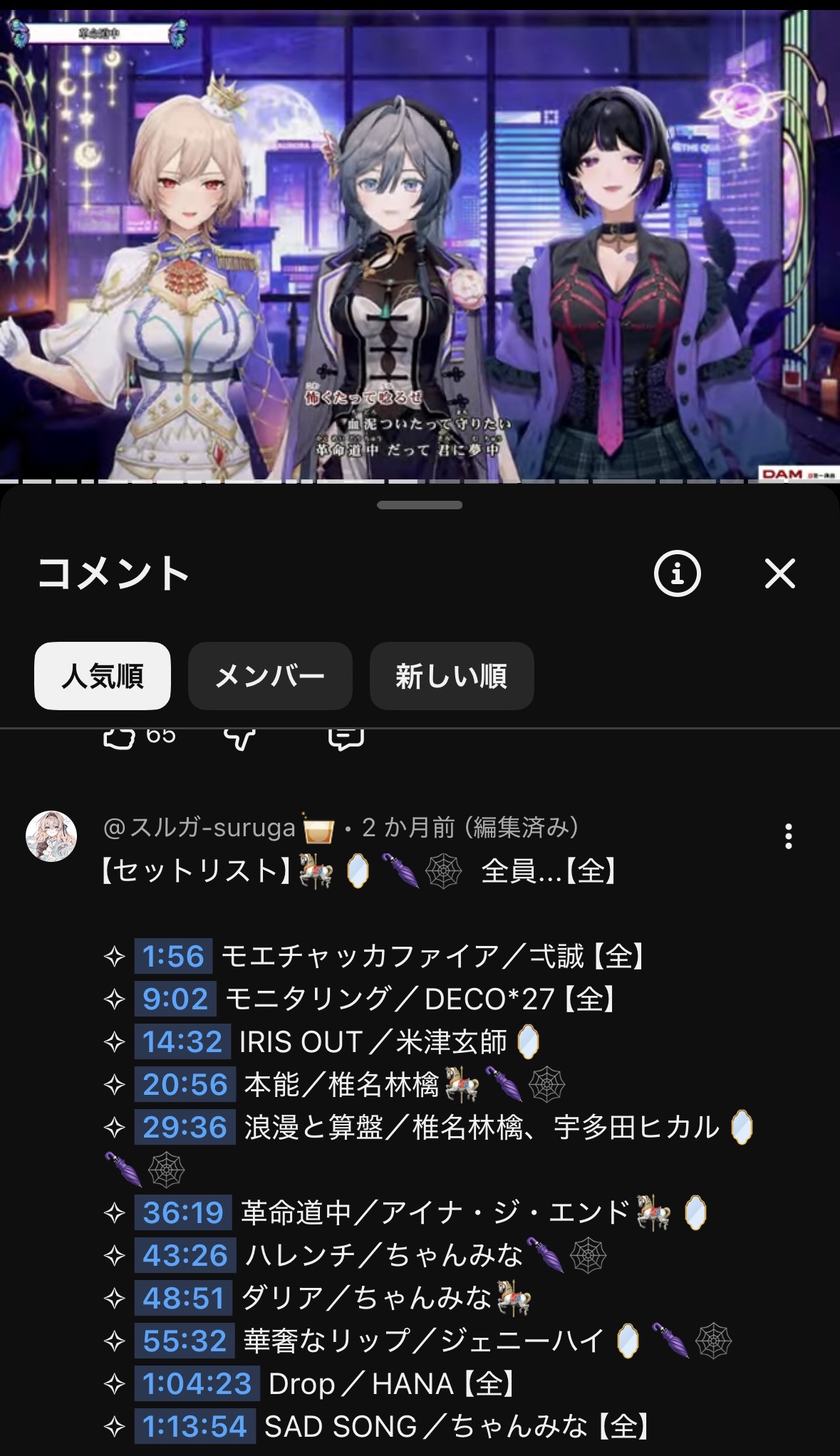Sort comments by 新しい順
The image size is (840, 1456).
pos(451,676)
